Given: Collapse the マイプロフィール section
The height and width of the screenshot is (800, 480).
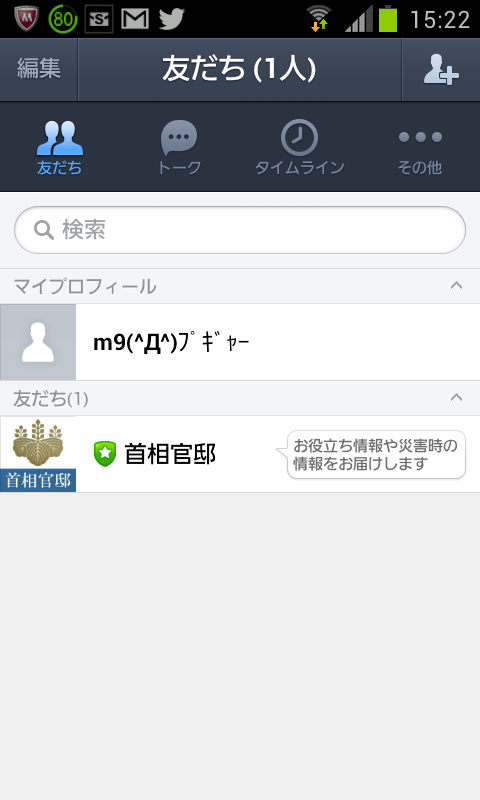Looking at the screenshot, I should click(456, 286).
